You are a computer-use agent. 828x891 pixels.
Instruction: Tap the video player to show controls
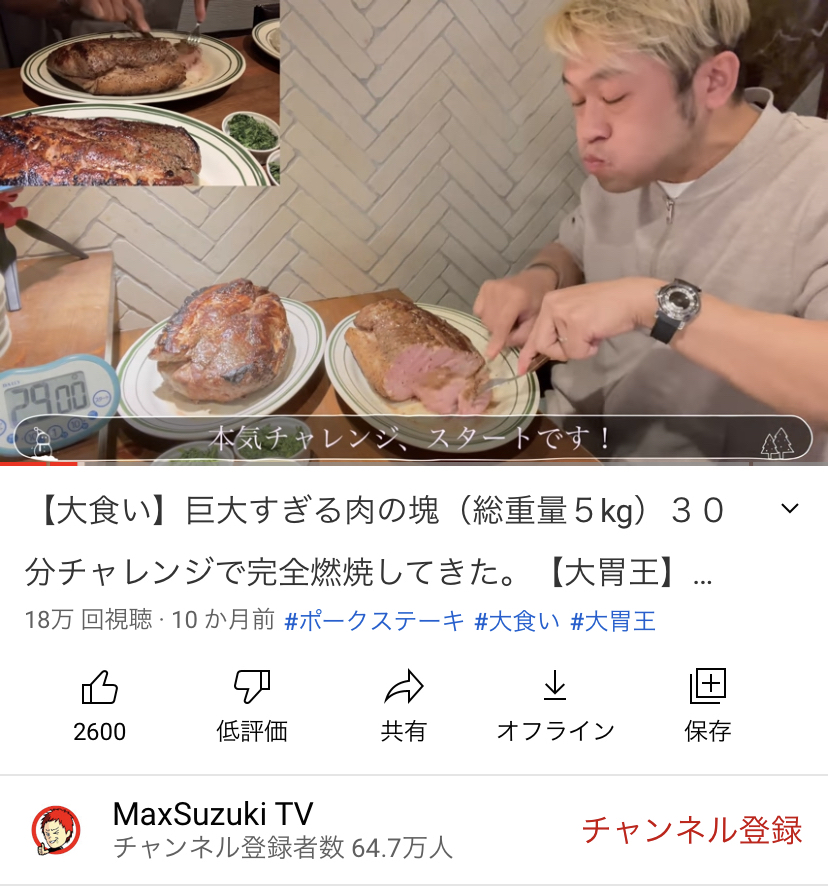(x=414, y=232)
